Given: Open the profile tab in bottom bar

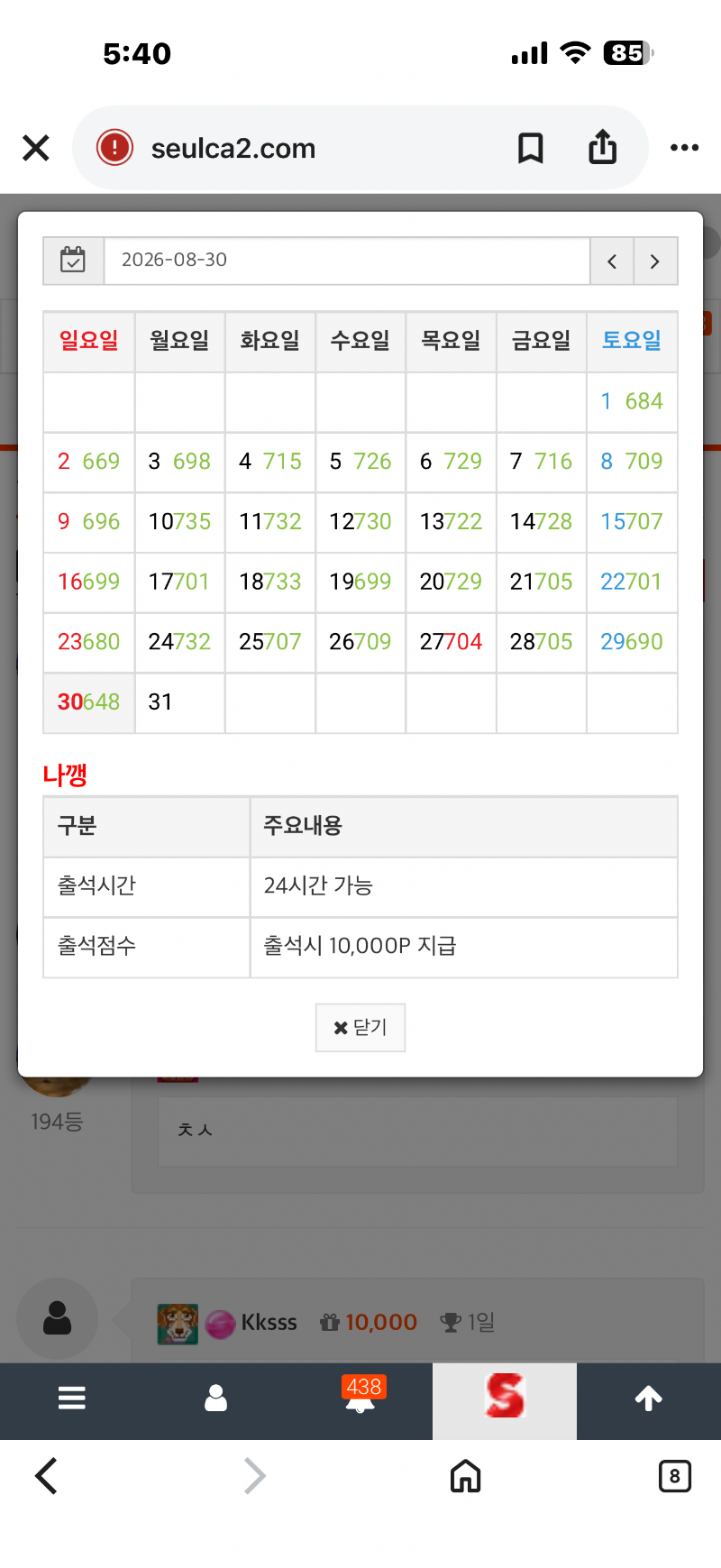Looking at the screenshot, I should click(216, 1398).
